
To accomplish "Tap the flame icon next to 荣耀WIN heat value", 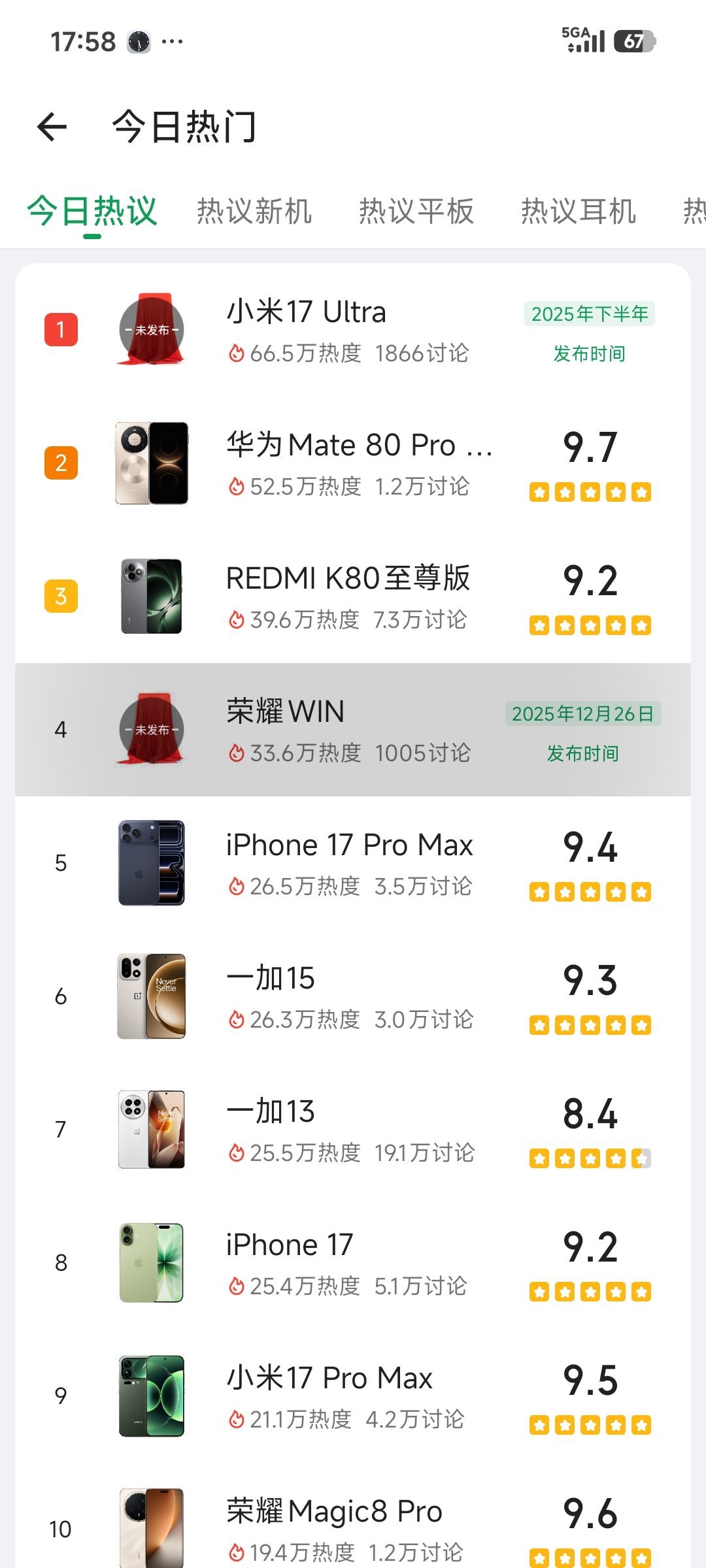I will (237, 753).
